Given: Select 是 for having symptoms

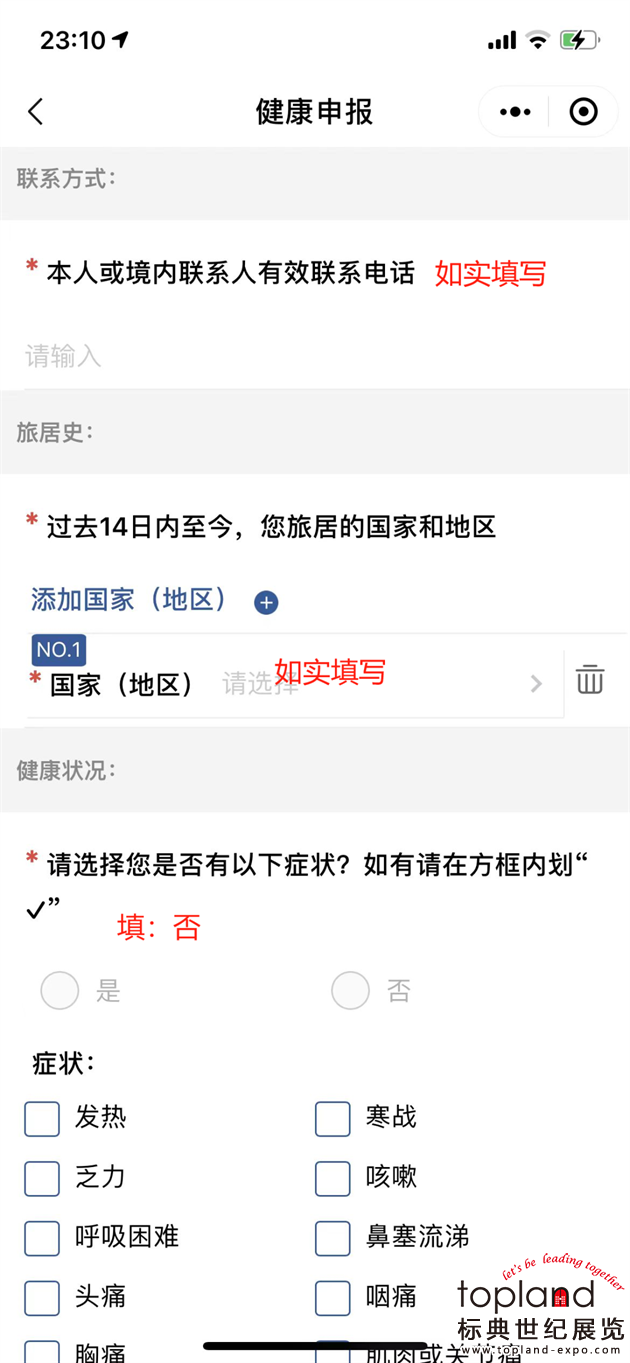Looking at the screenshot, I should (x=60, y=990).
